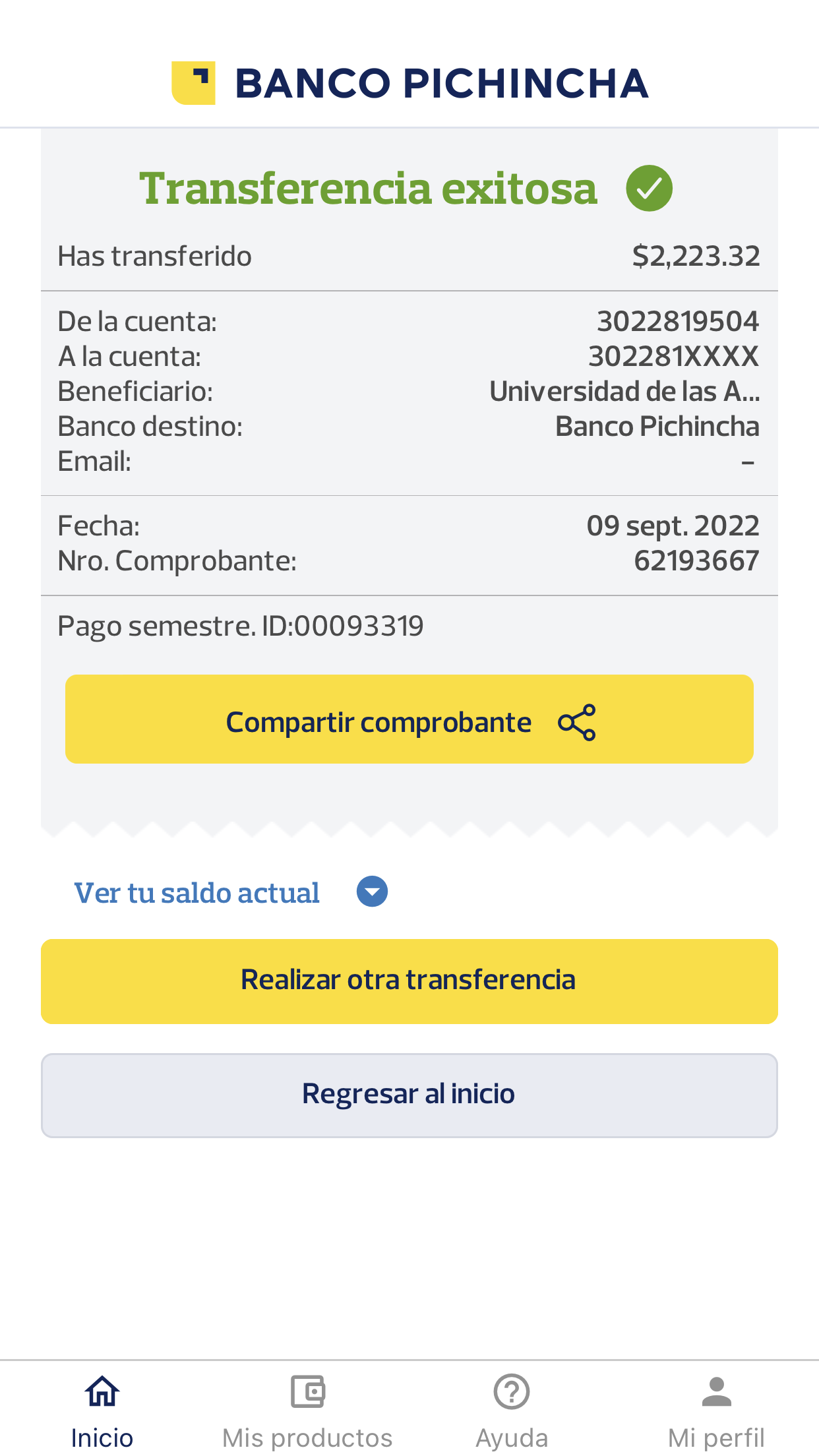Tap Realizar otra transferencia

(x=409, y=981)
